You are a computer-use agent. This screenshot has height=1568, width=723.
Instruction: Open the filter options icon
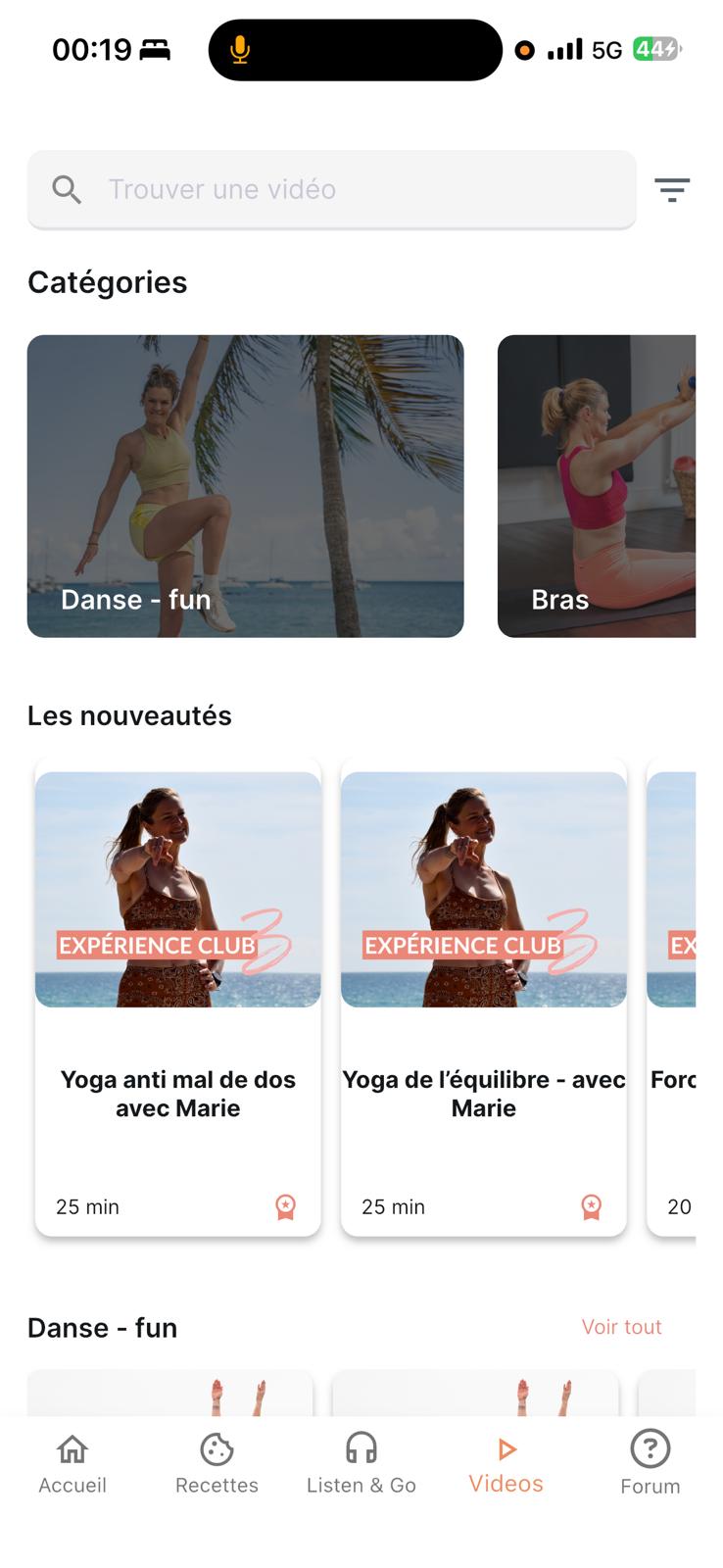pos(672,190)
